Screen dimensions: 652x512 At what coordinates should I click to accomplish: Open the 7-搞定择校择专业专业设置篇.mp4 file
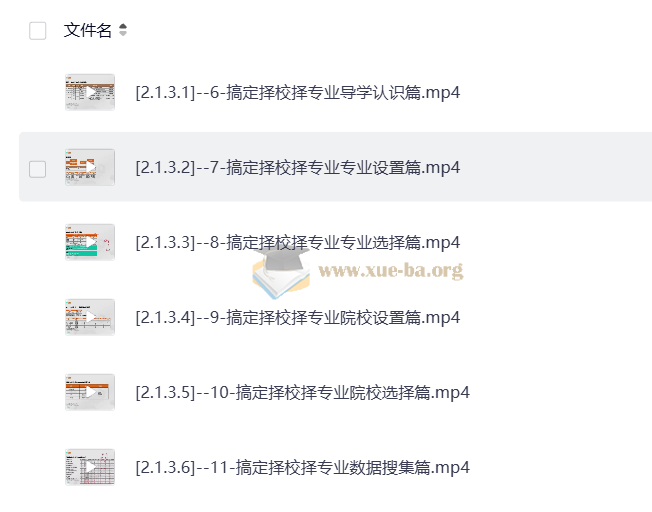(x=297, y=168)
